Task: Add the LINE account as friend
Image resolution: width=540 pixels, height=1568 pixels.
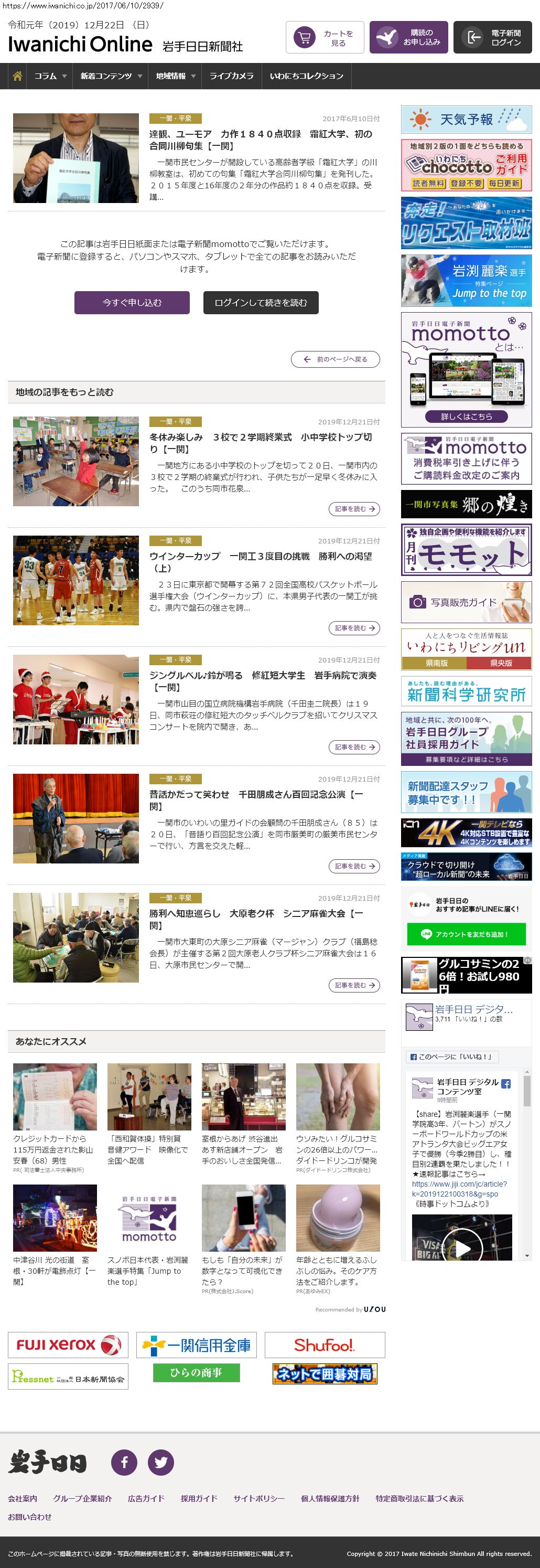Action: coord(466,934)
